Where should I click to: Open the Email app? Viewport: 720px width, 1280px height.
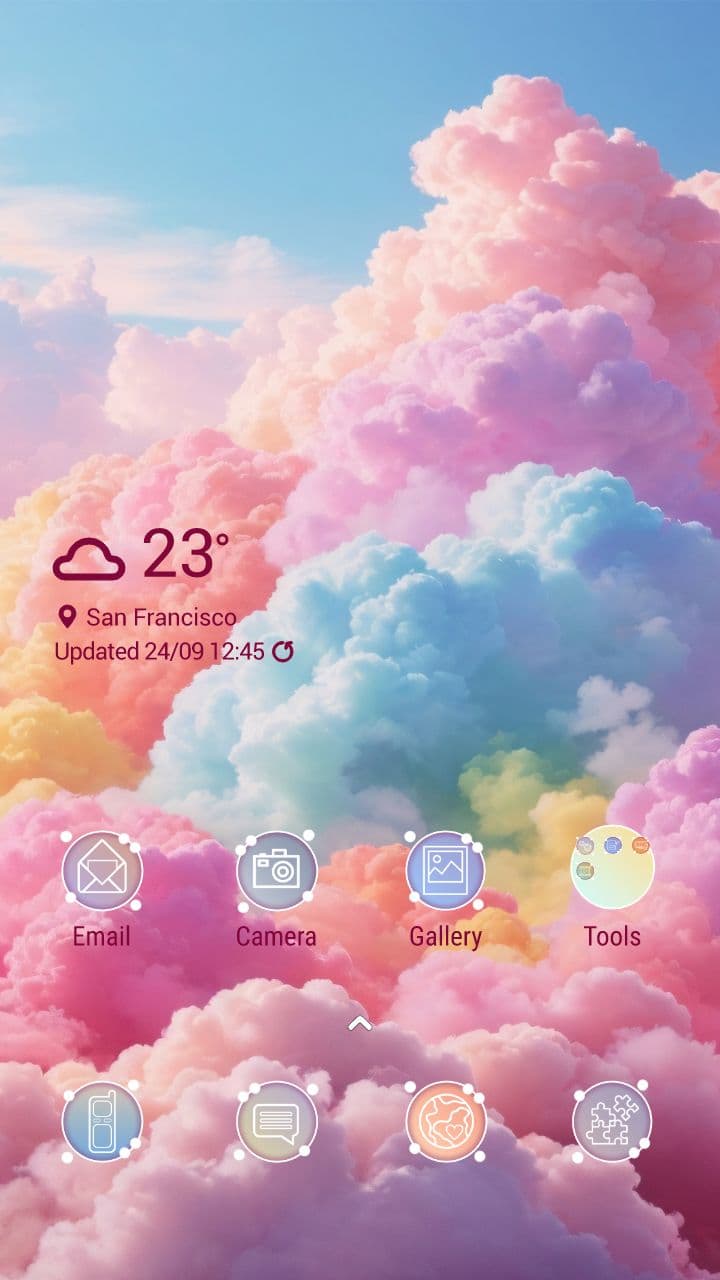[x=102, y=871]
